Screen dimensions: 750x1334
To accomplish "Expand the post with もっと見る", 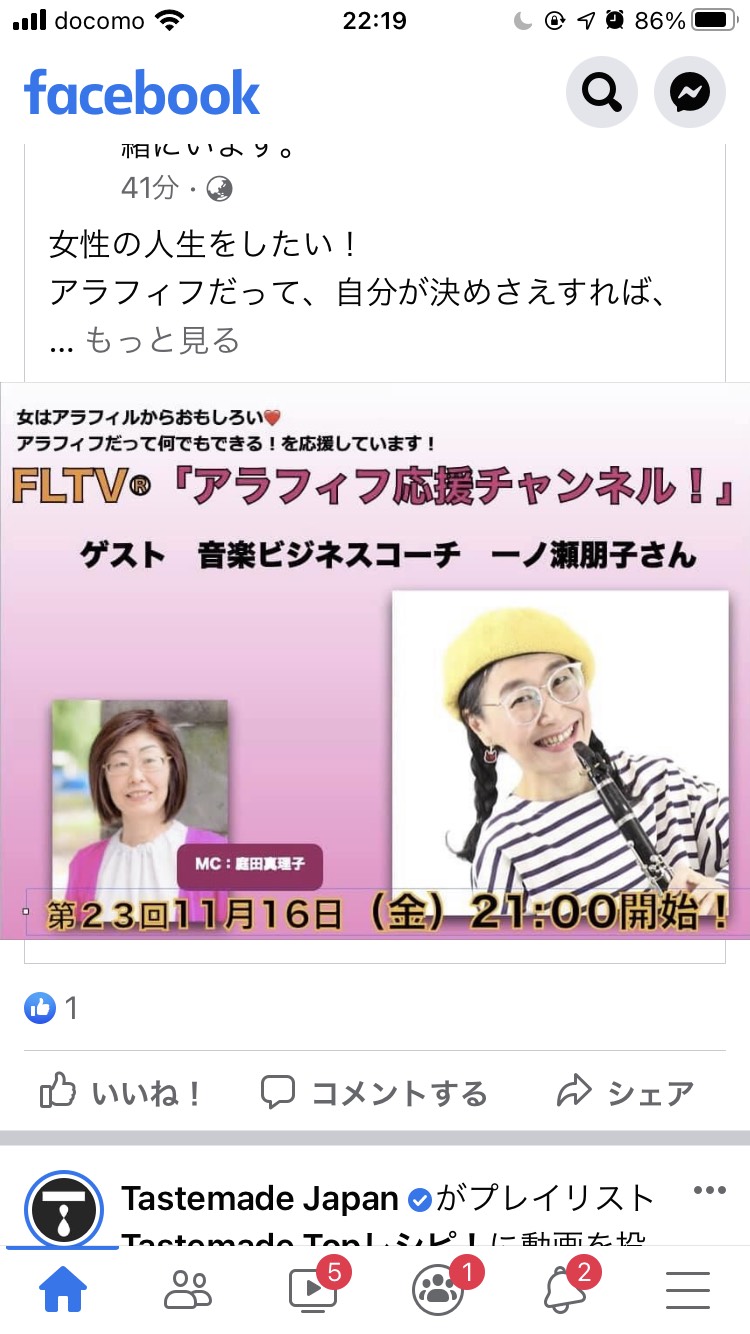I will (162, 341).
